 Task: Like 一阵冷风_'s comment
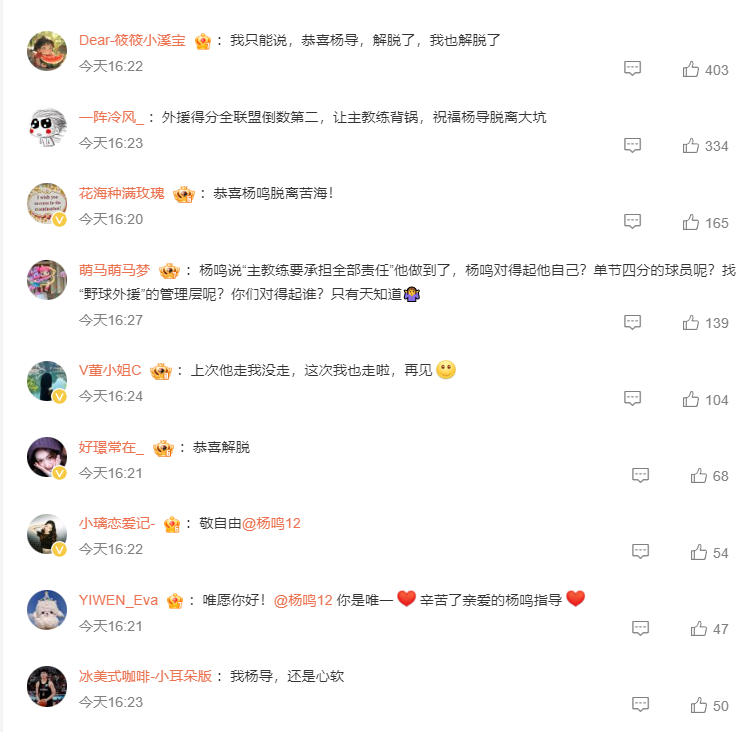(691, 145)
